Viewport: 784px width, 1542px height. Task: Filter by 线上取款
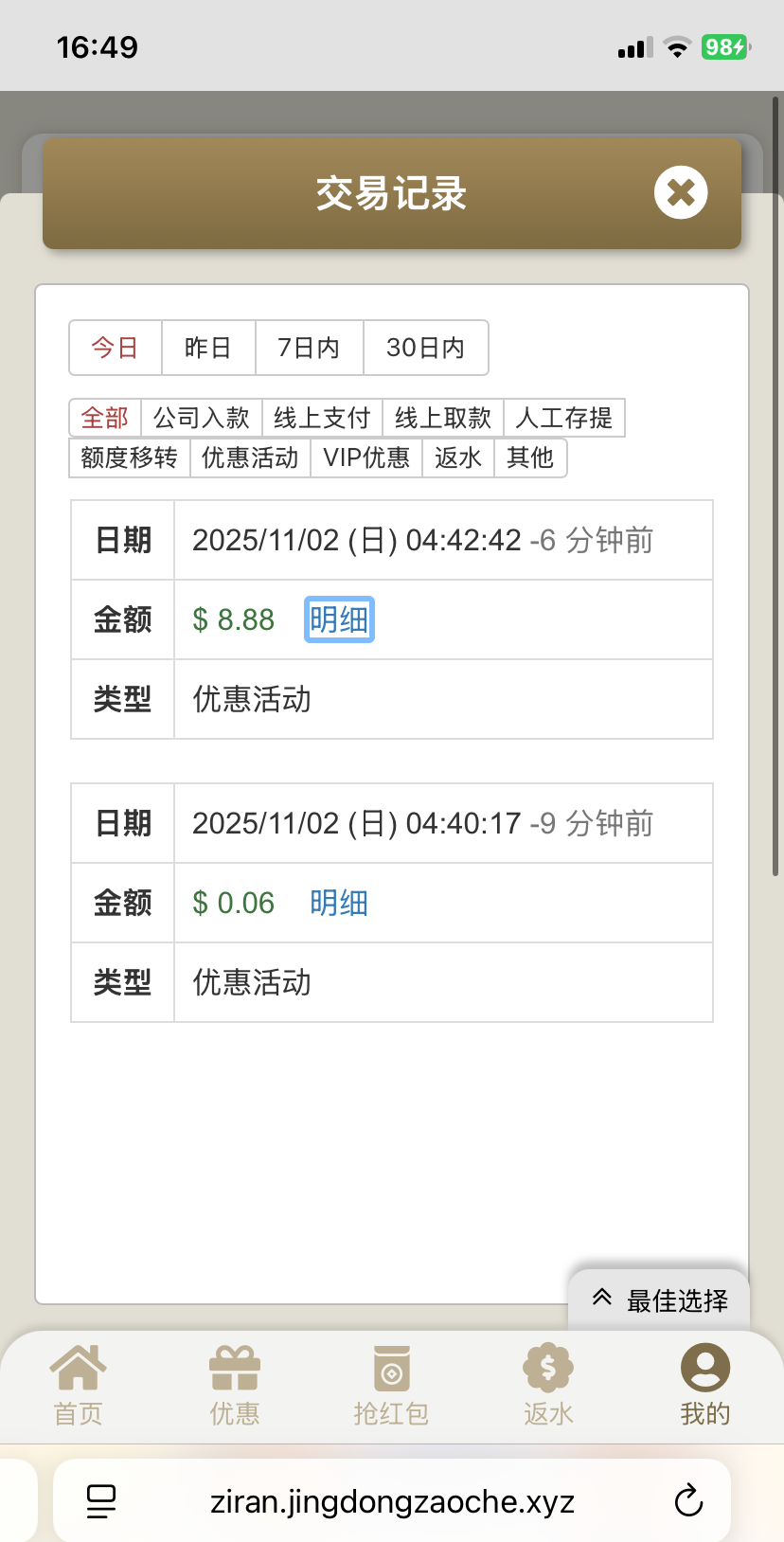443,418
